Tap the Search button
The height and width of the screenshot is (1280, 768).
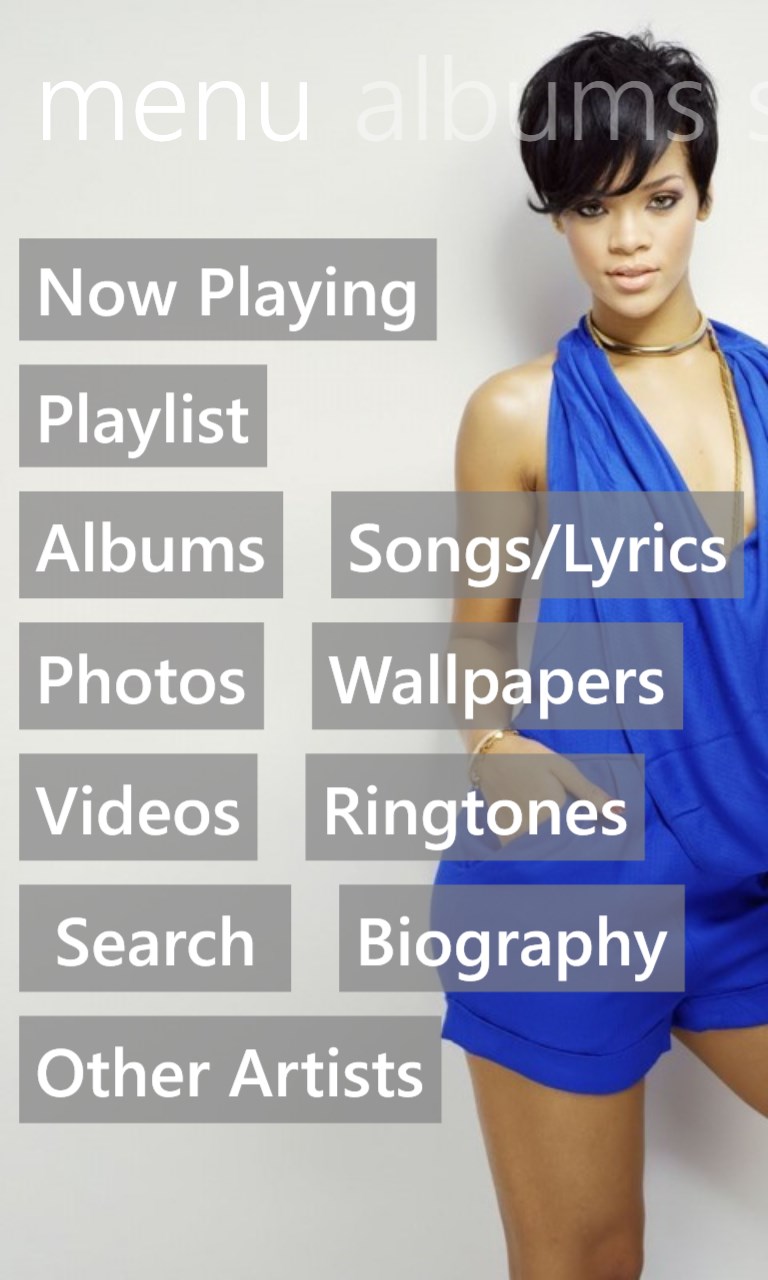coord(155,938)
